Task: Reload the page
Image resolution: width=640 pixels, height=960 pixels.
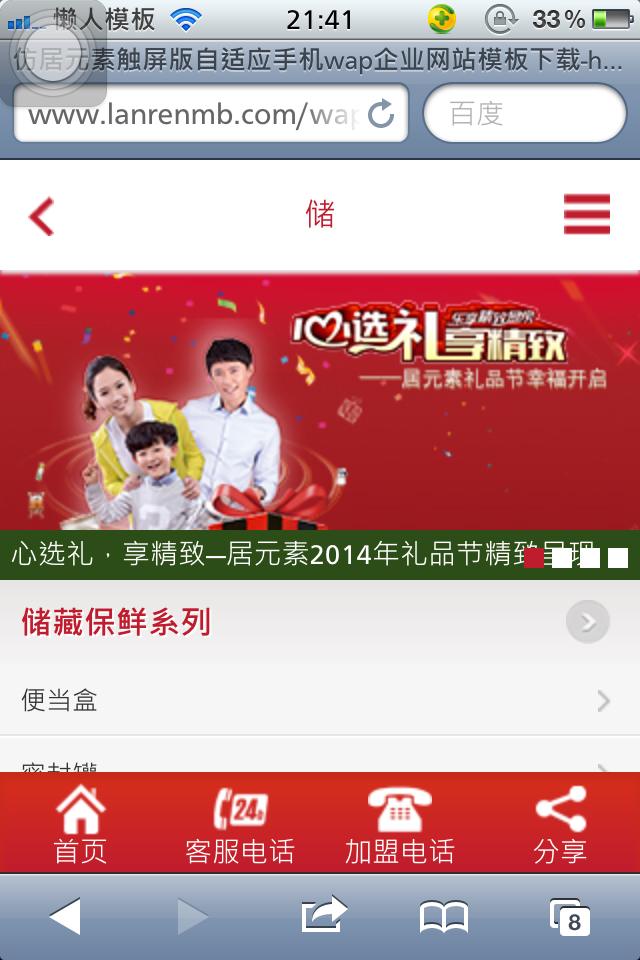Action: click(x=381, y=115)
